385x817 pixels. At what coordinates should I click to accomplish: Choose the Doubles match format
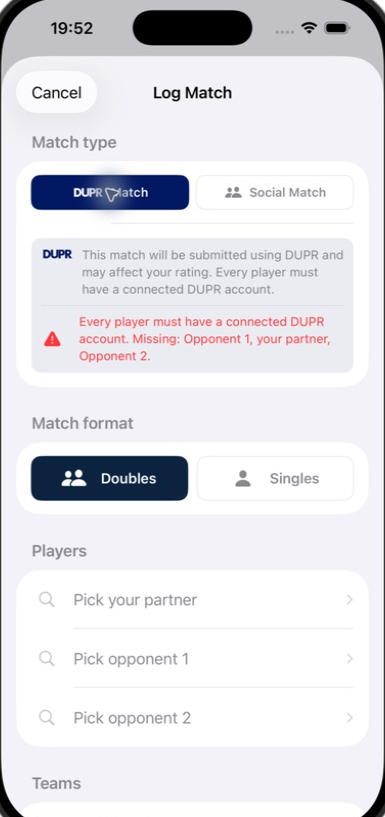109,478
